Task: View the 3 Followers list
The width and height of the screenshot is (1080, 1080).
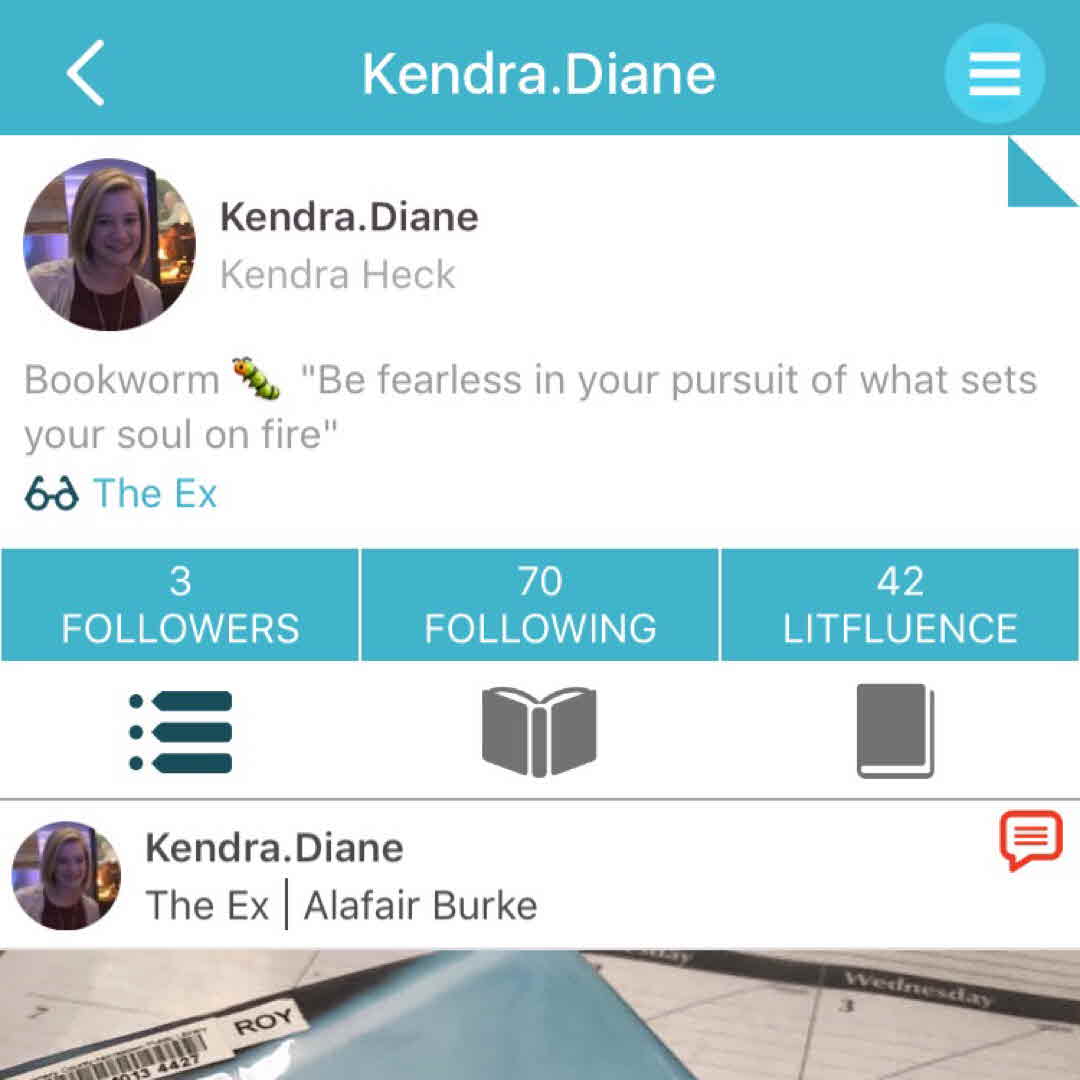Action: point(180,605)
